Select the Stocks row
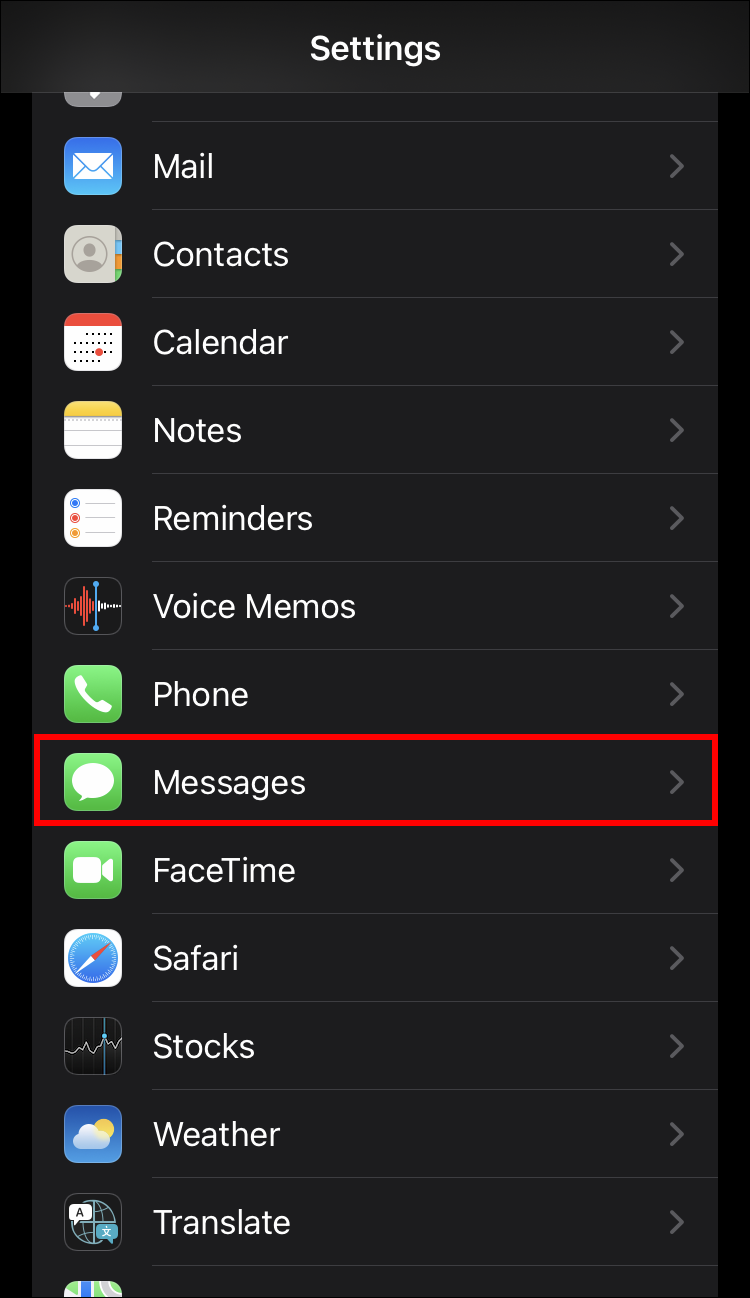This screenshot has width=750, height=1298. [375, 1046]
